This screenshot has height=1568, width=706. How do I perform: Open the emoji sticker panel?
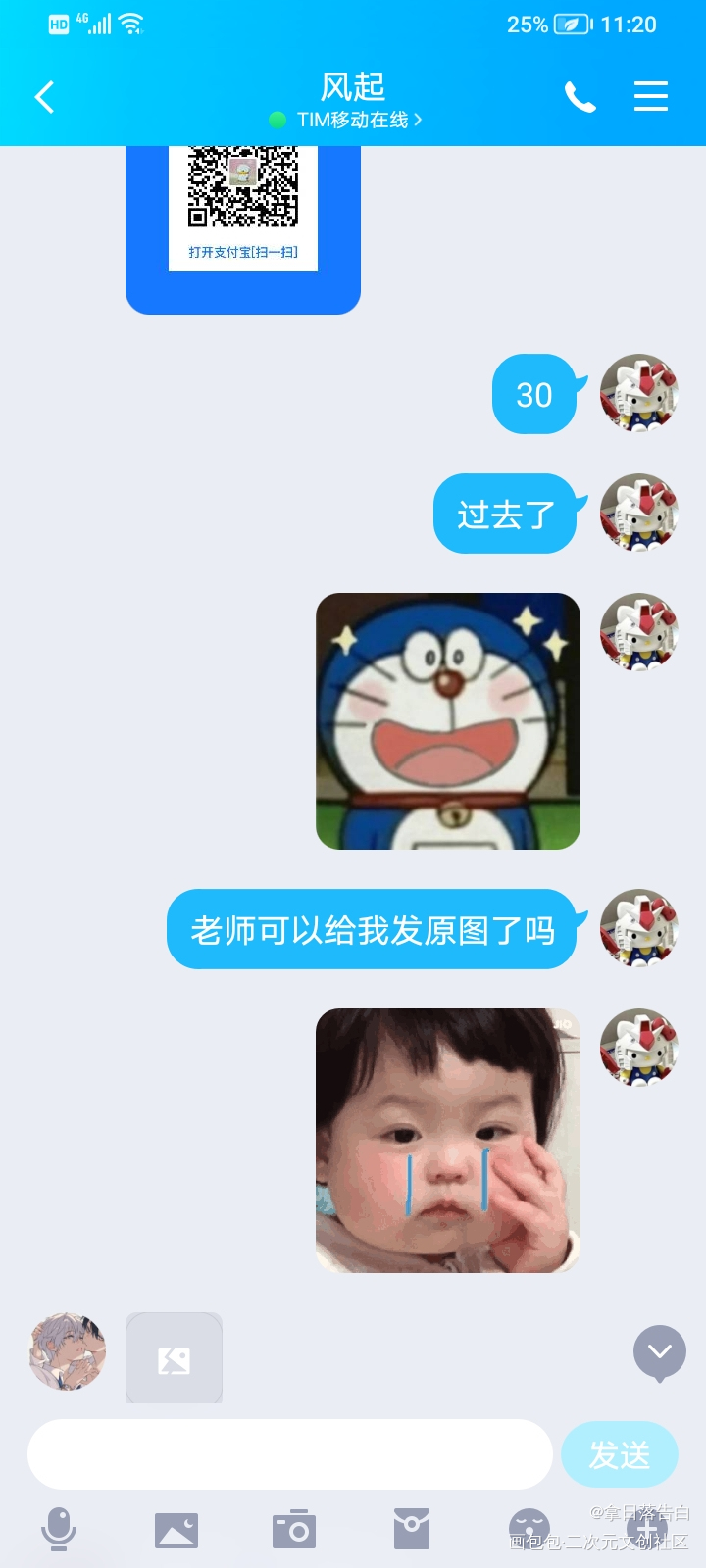529,1527
